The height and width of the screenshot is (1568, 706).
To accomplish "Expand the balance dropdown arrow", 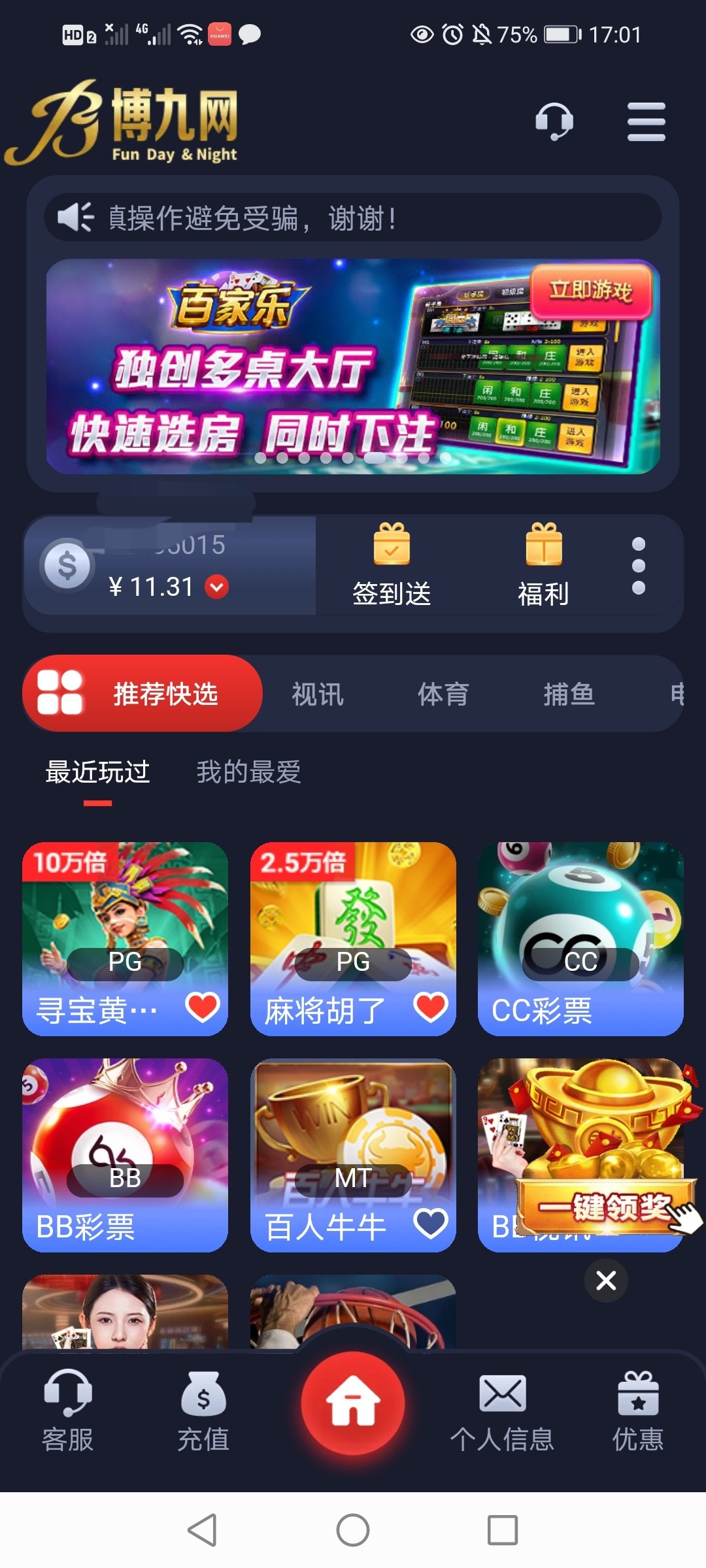I will [x=217, y=587].
